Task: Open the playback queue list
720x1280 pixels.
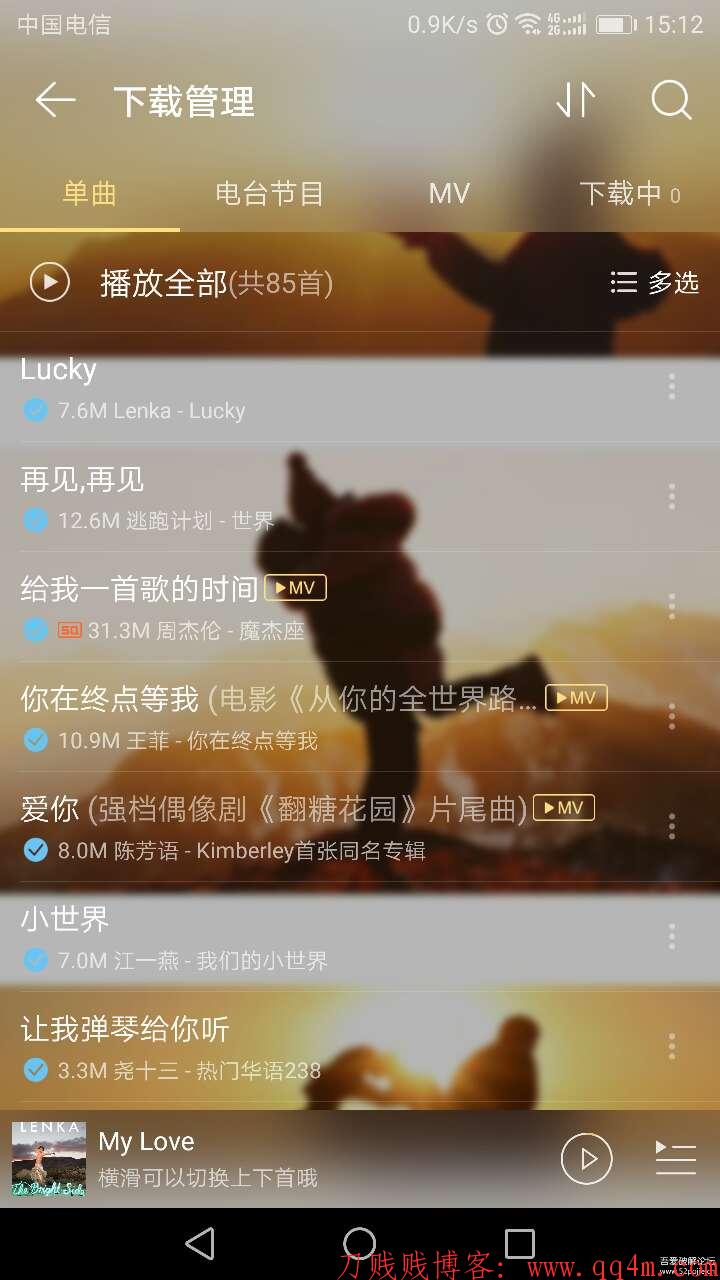Action: (675, 1159)
